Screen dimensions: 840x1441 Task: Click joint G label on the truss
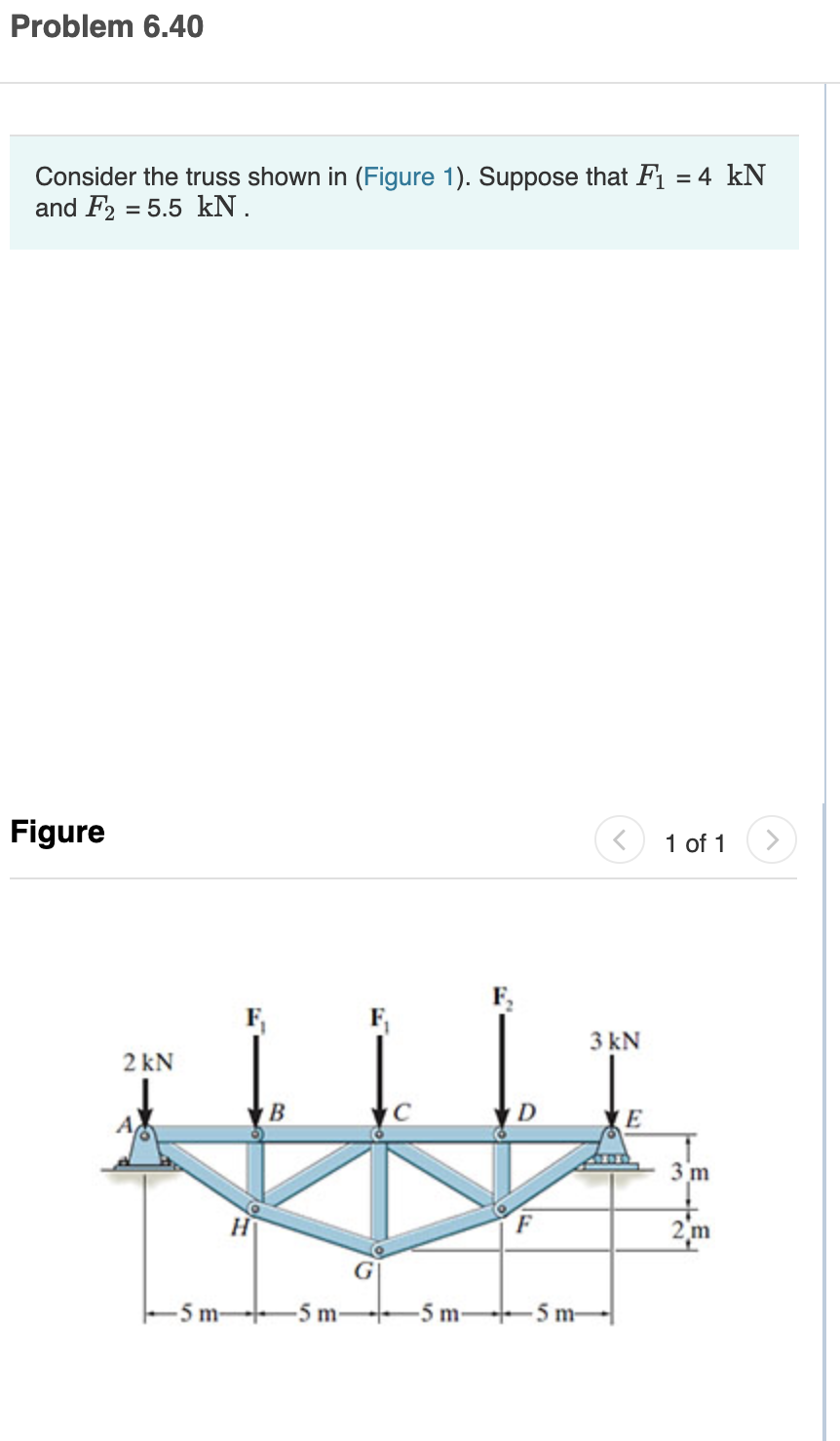pyautogui.click(x=362, y=1270)
